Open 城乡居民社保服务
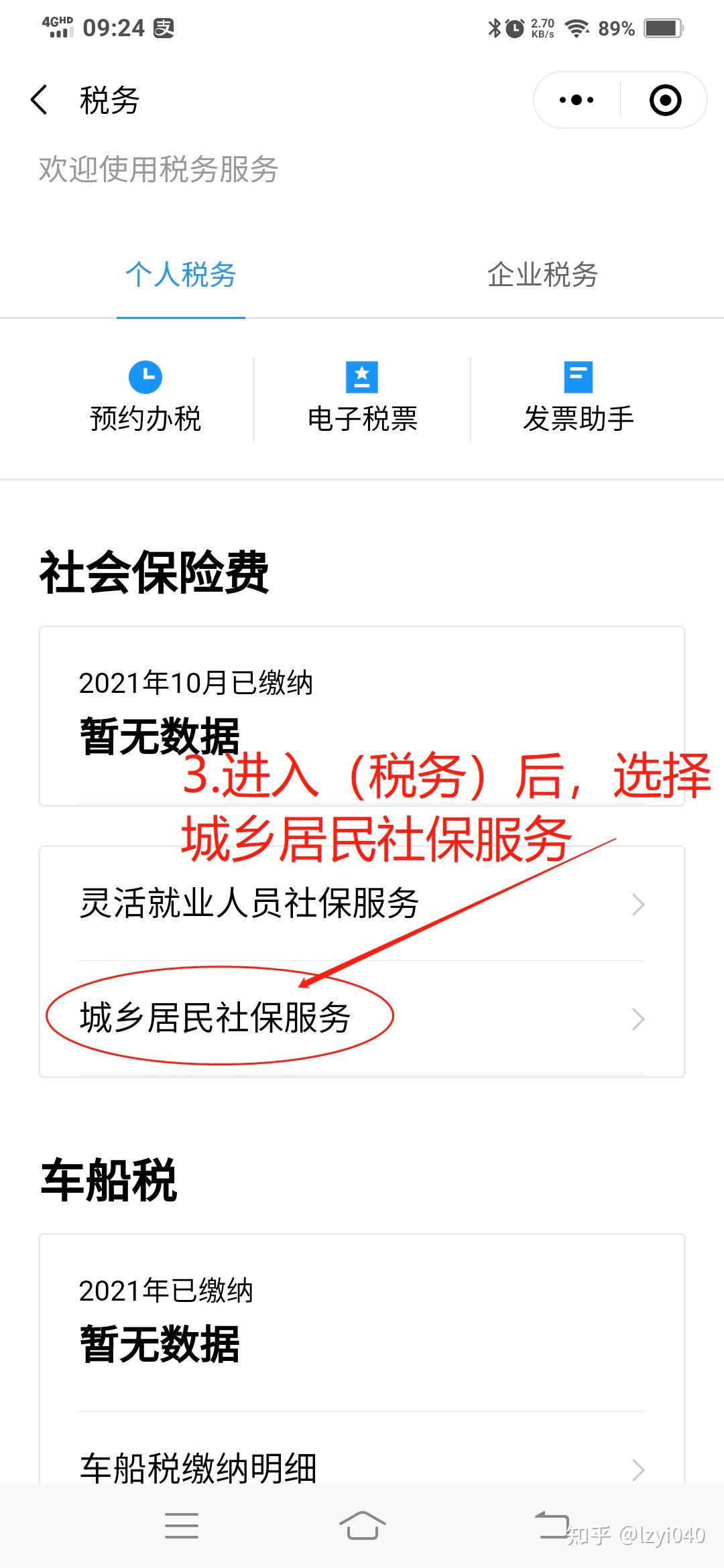 [362, 1019]
